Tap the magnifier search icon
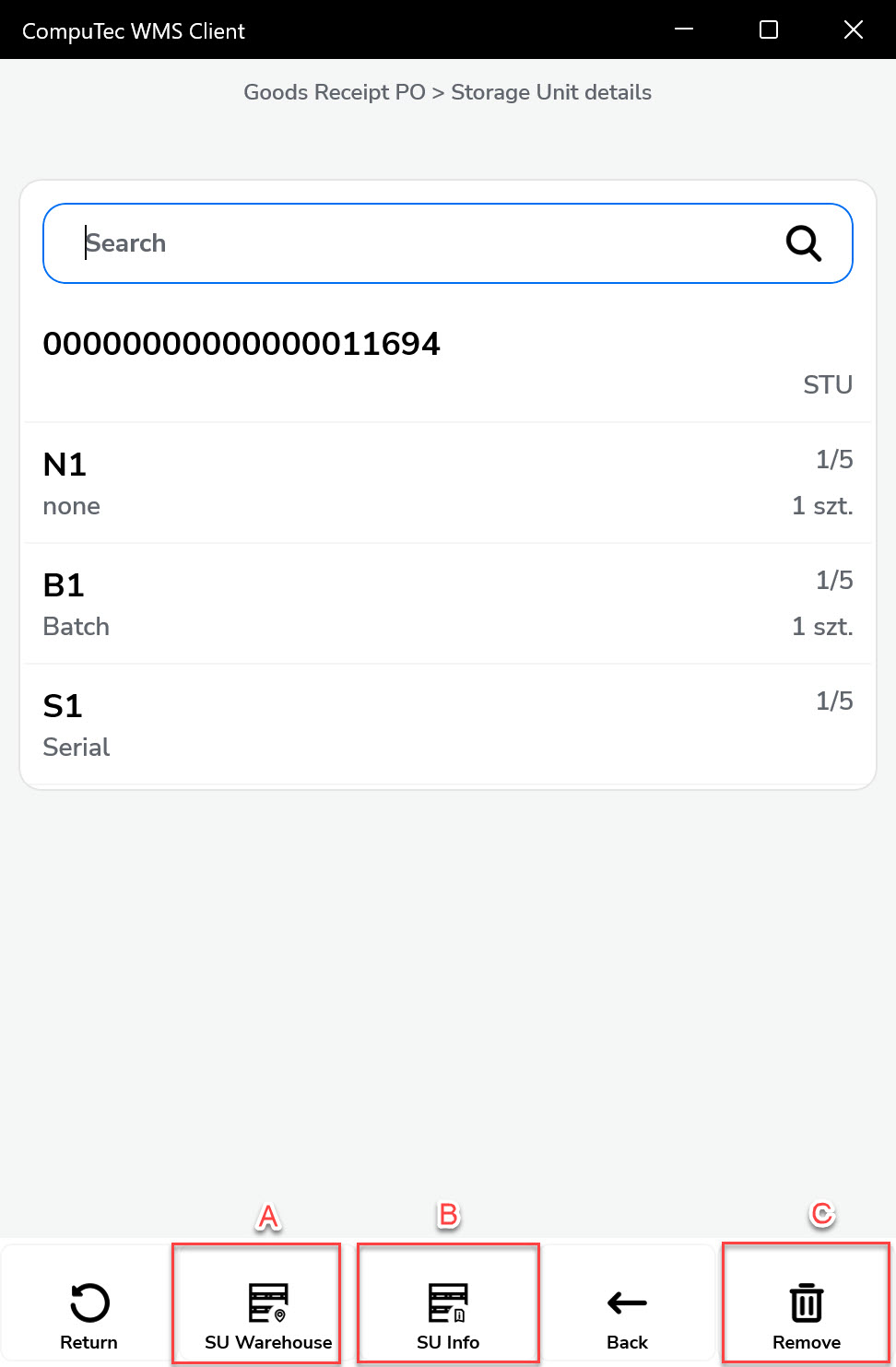The height and width of the screenshot is (1367, 896). tap(803, 243)
